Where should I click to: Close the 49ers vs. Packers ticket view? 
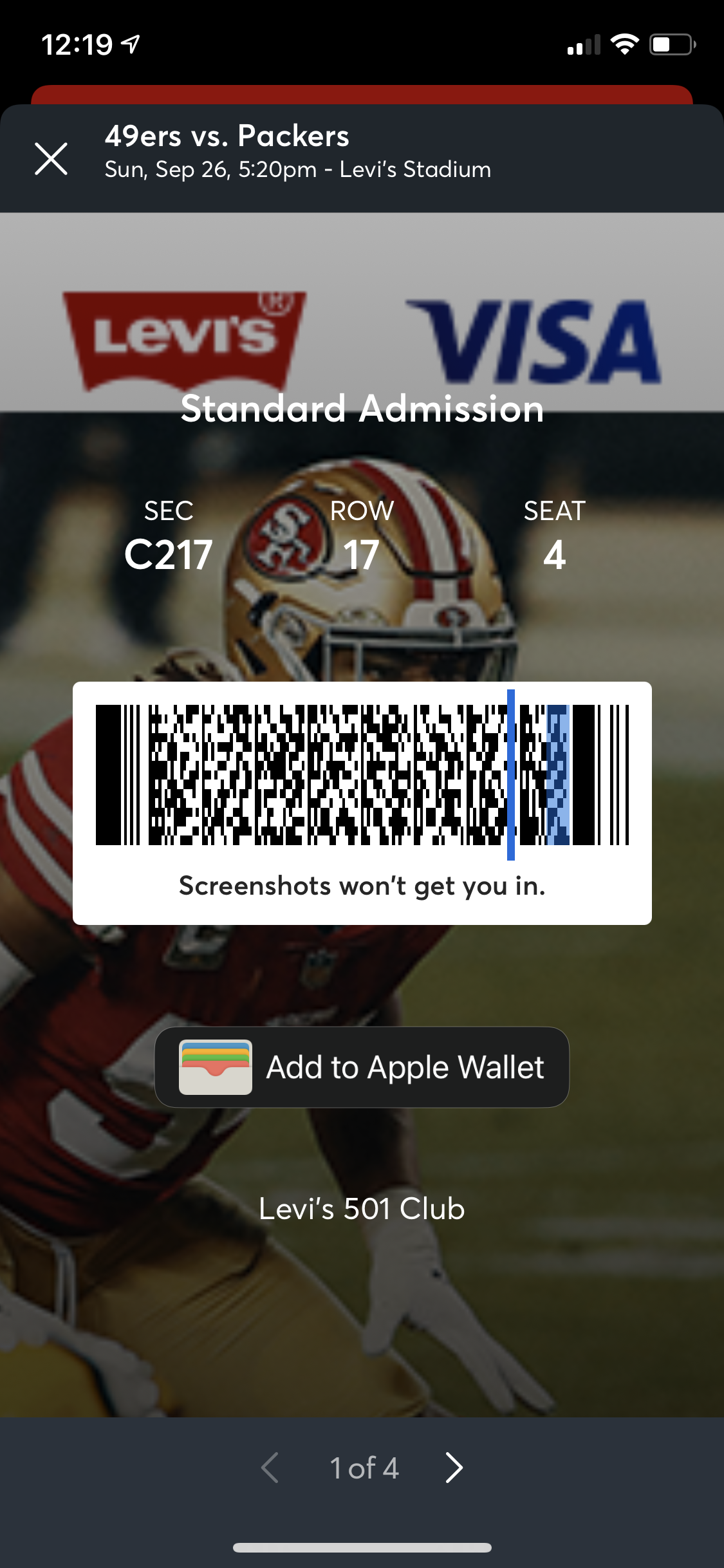point(51,158)
